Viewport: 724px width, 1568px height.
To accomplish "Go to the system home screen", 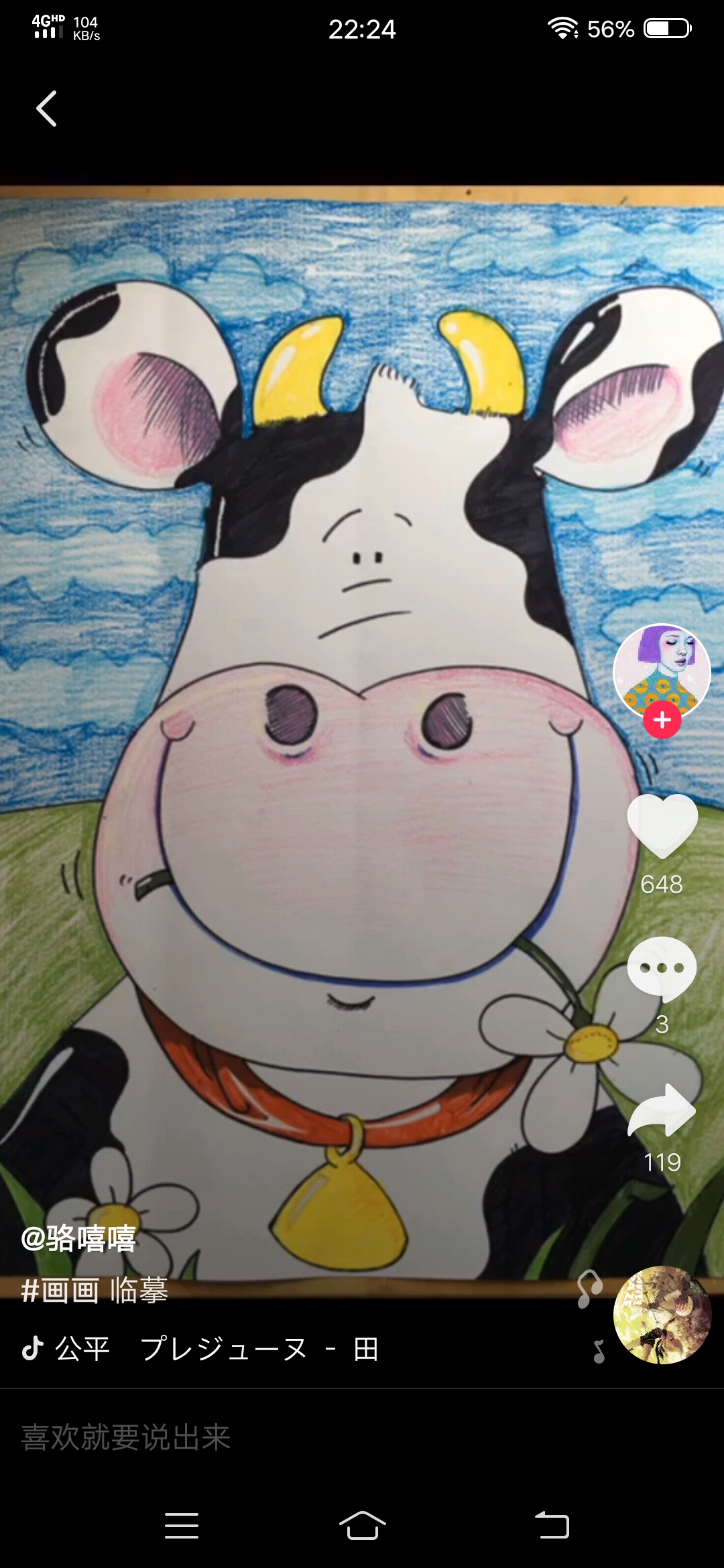I will [362, 1525].
